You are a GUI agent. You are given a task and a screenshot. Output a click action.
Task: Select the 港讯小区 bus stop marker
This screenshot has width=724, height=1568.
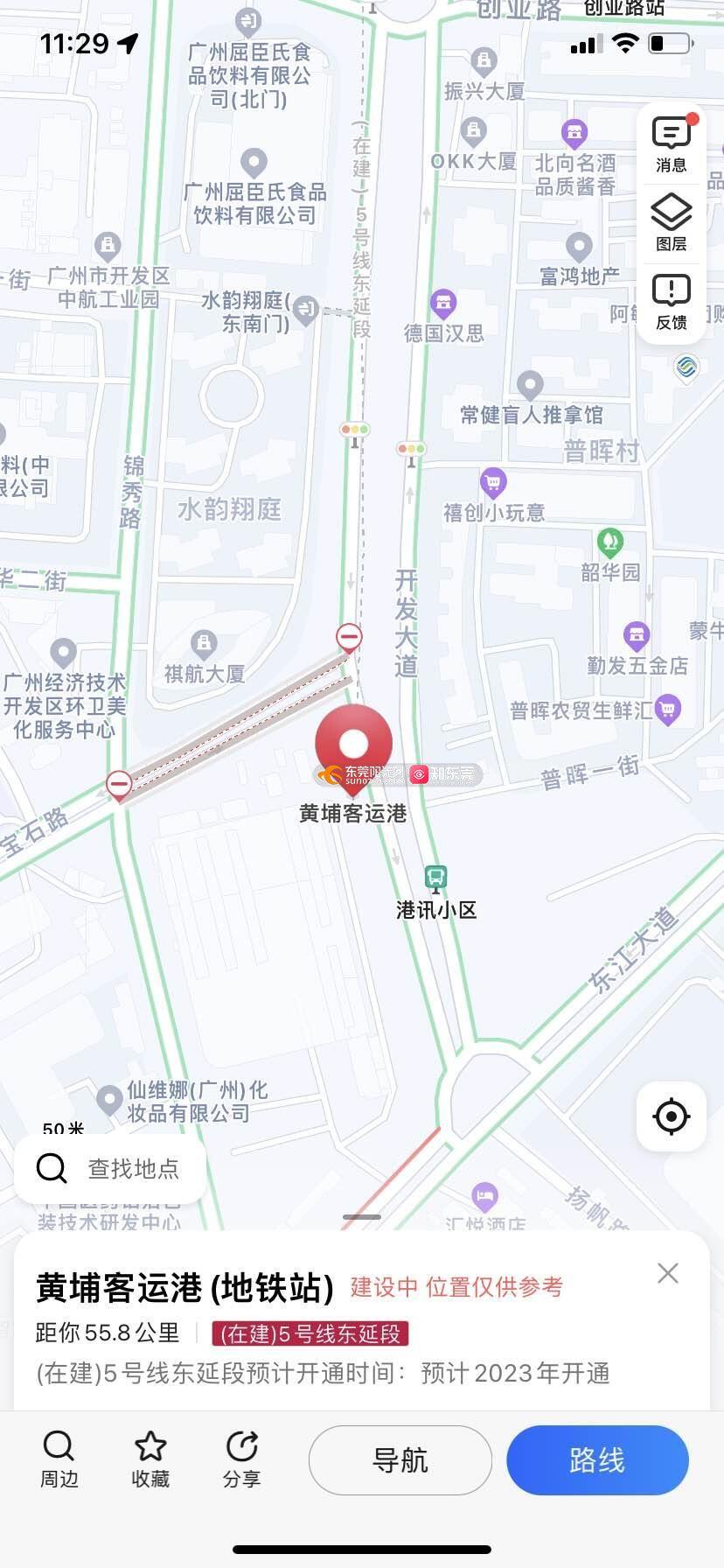click(x=435, y=877)
